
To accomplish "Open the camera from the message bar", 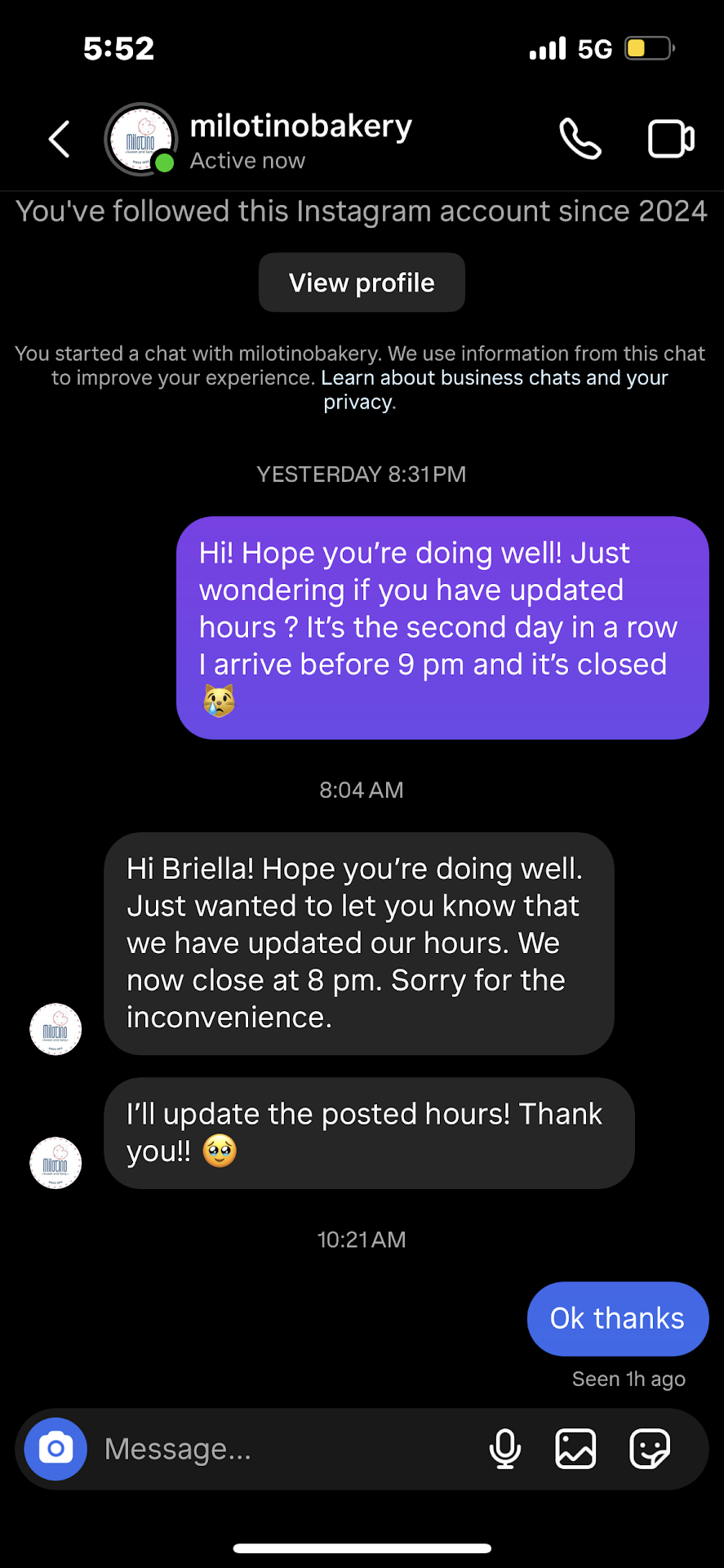I will (x=56, y=1449).
